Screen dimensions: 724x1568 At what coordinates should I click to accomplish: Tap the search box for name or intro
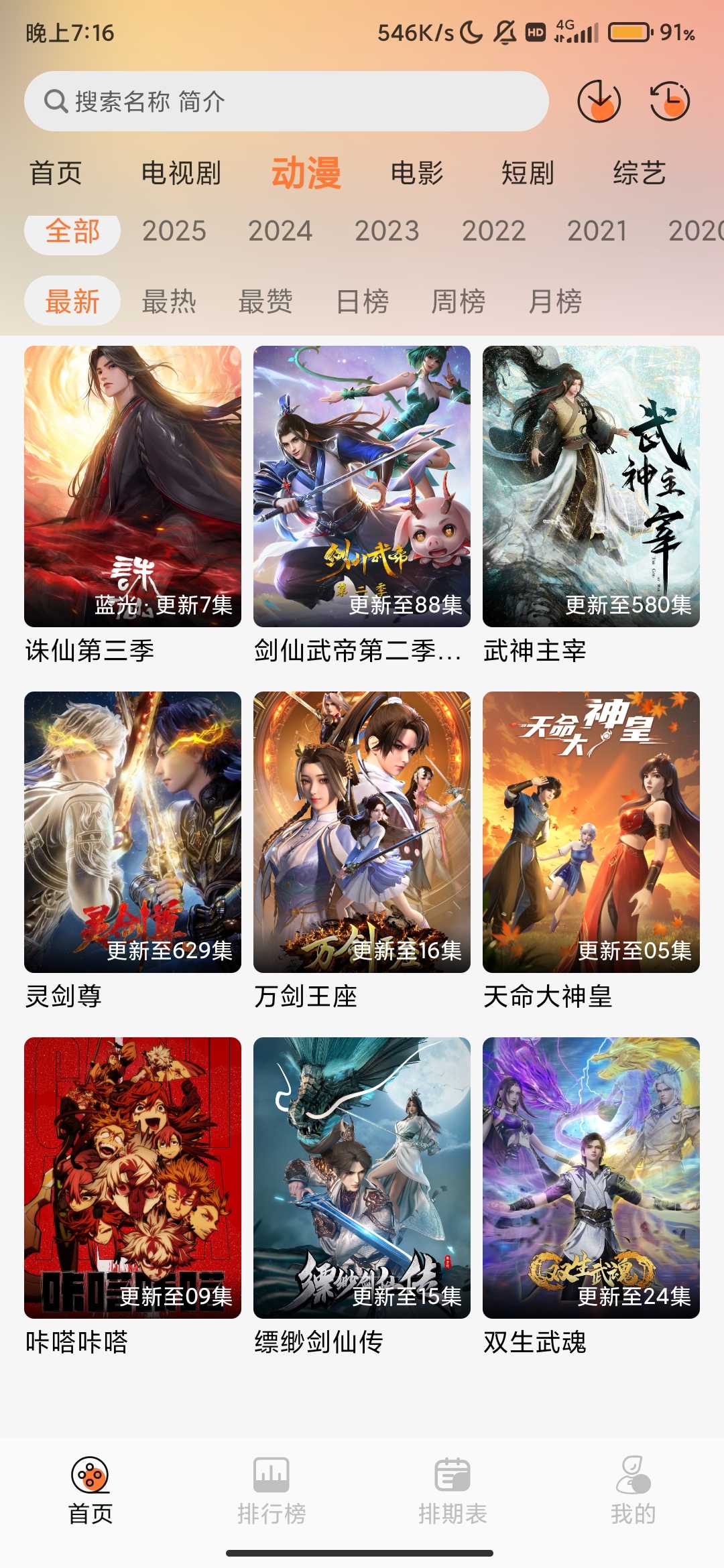click(x=286, y=101)
